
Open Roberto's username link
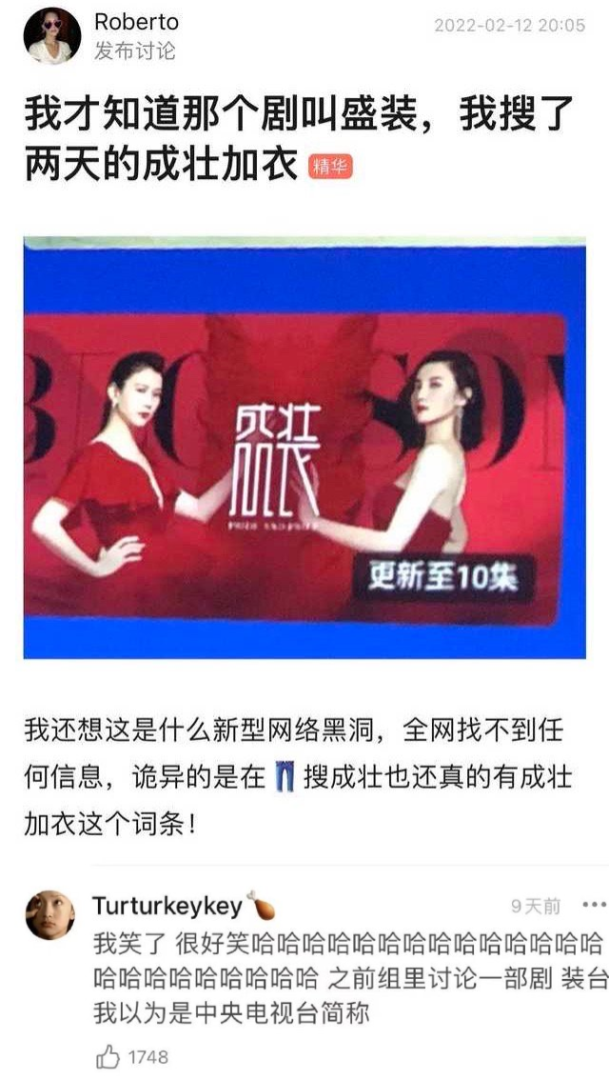(x=136, y=23)
